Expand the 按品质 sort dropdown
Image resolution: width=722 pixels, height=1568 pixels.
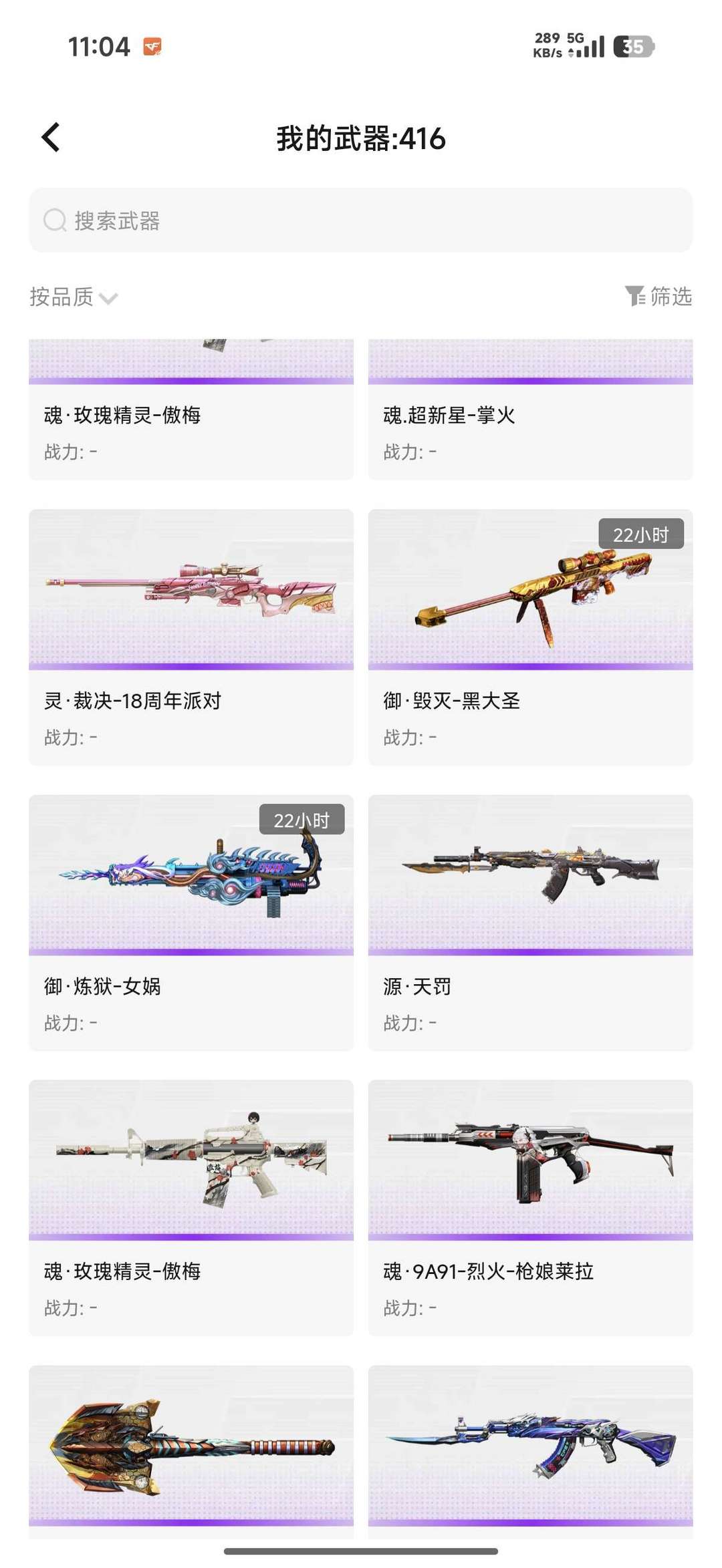[74, 297]
